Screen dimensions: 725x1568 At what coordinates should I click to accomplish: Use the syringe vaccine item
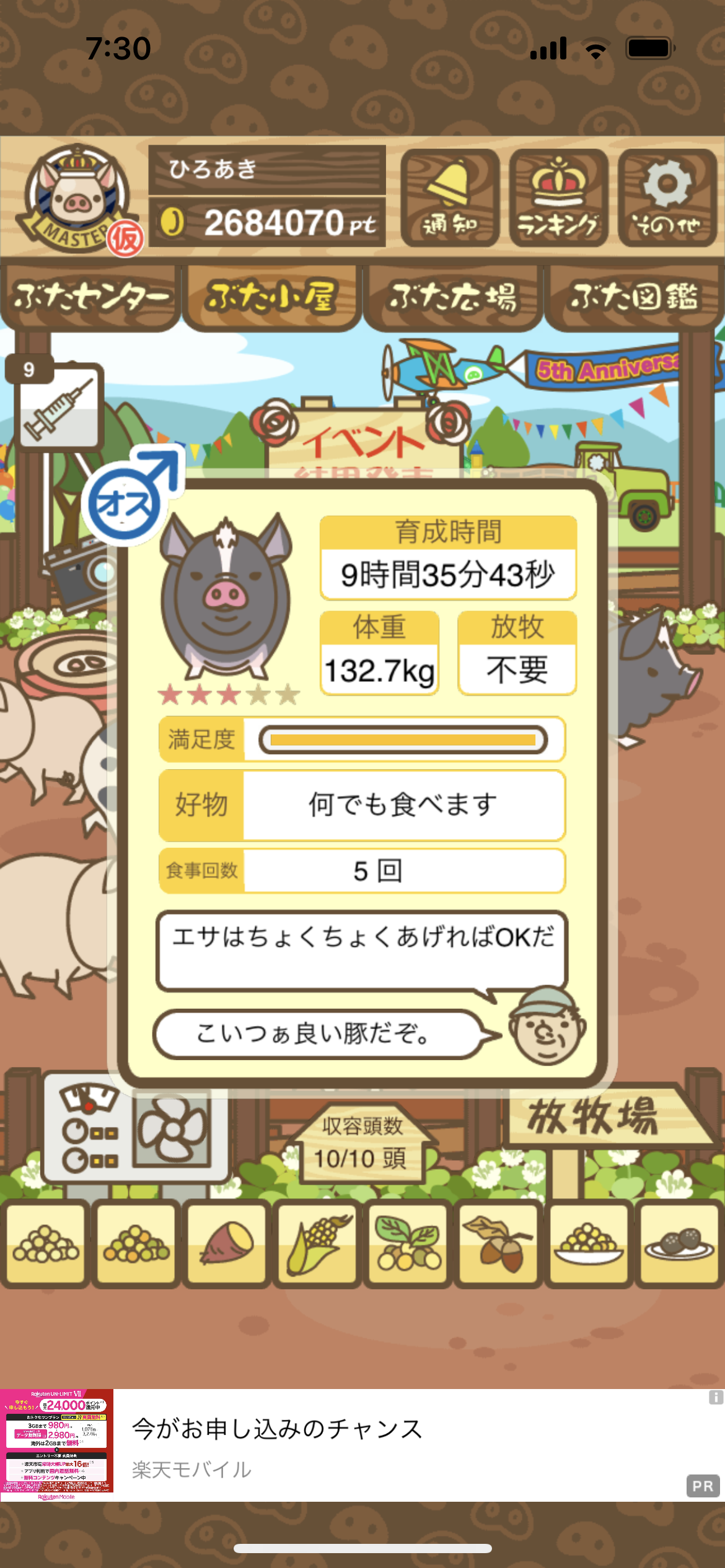(59, 406)
